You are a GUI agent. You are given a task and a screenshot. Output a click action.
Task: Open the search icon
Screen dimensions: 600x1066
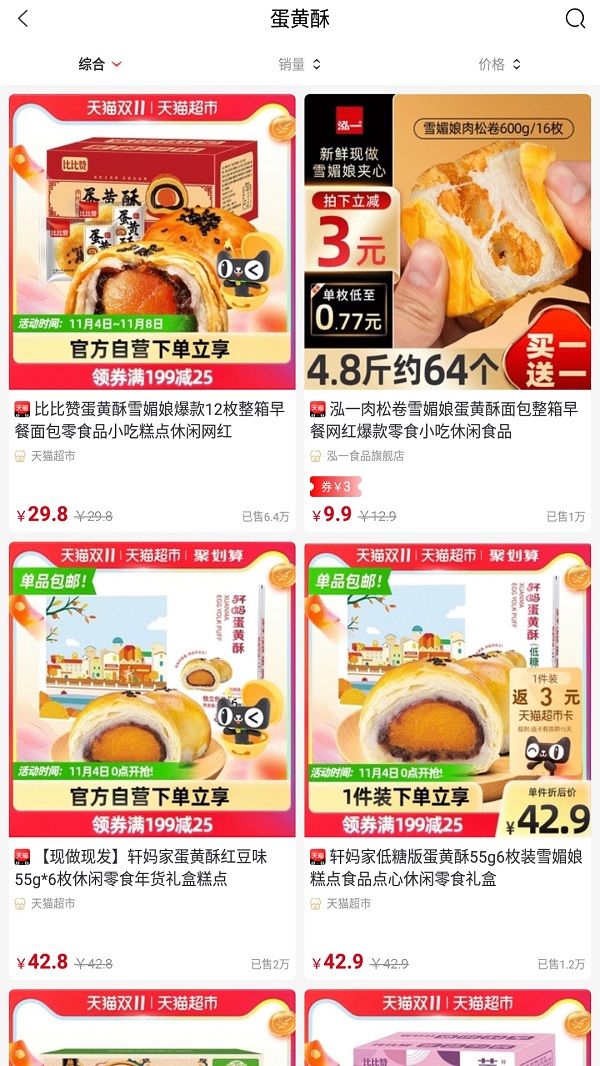(x=575, y=19)
